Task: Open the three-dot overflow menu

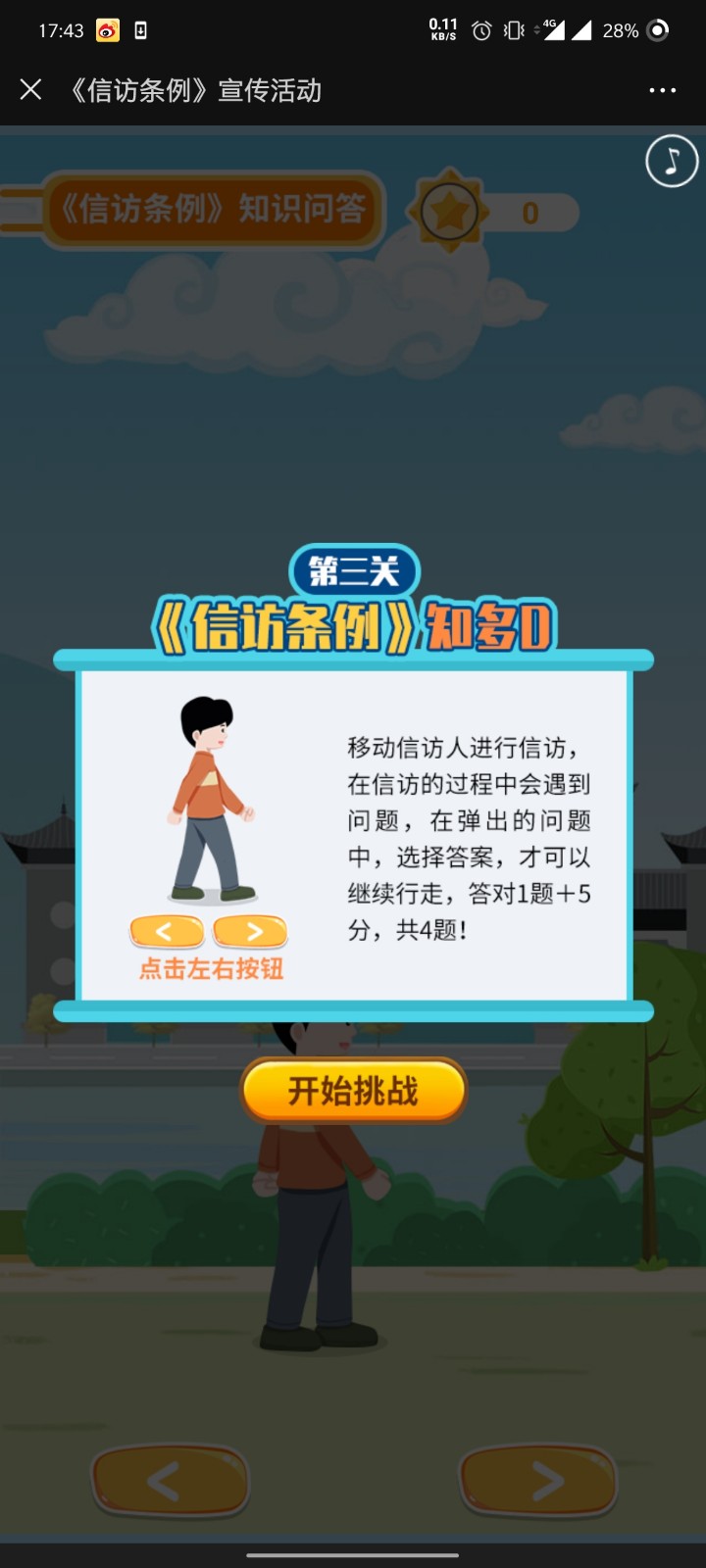Action: [x=662, y=90]
